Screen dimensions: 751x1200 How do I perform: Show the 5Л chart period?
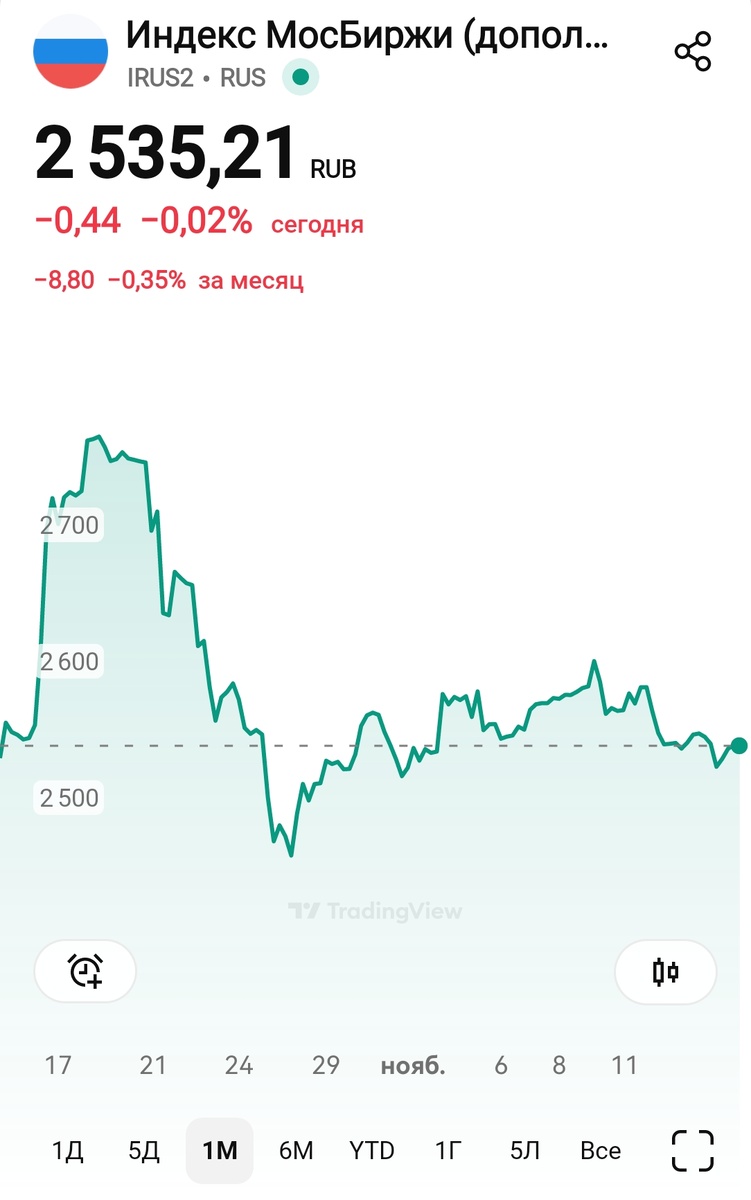pyautogui.click(x=524, y=1151)
